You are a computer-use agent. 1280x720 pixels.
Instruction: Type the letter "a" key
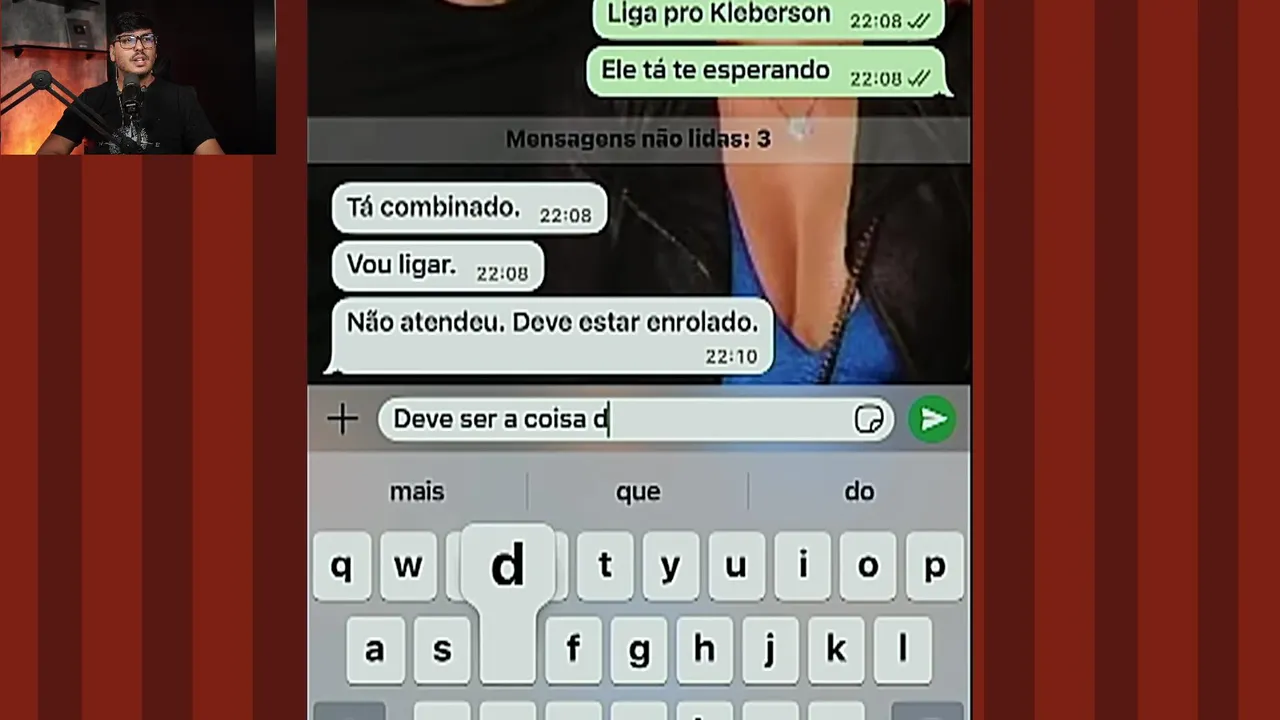[x=375, y=650]
